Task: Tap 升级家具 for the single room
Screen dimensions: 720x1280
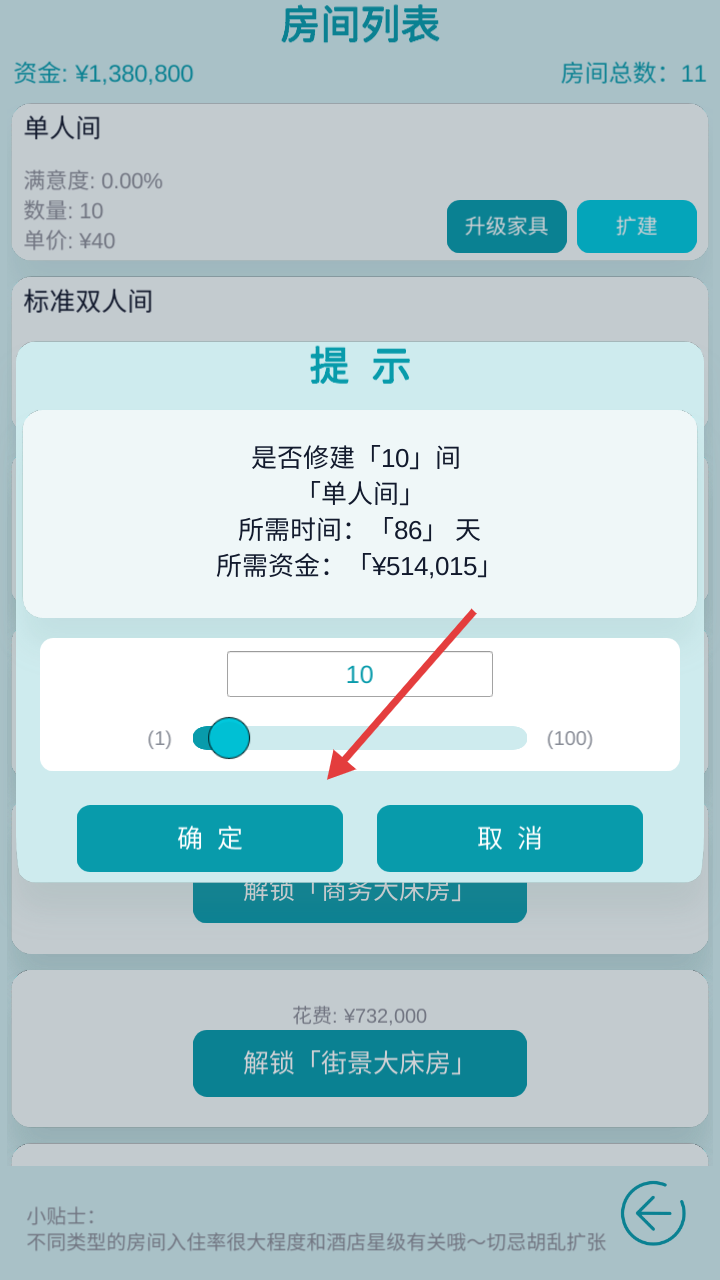Action: coord(507,226)
